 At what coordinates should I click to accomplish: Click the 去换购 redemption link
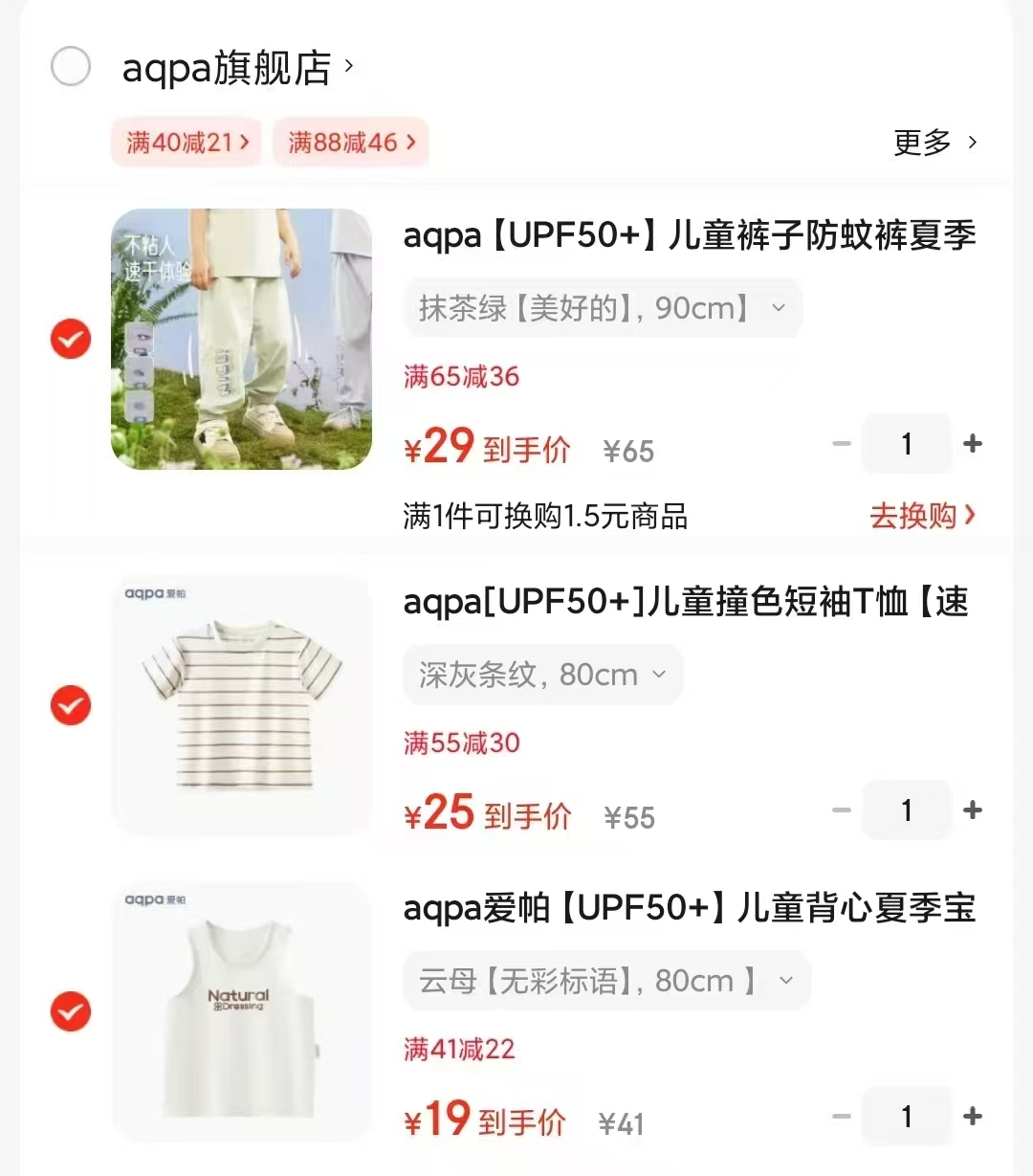coord(921,517)
